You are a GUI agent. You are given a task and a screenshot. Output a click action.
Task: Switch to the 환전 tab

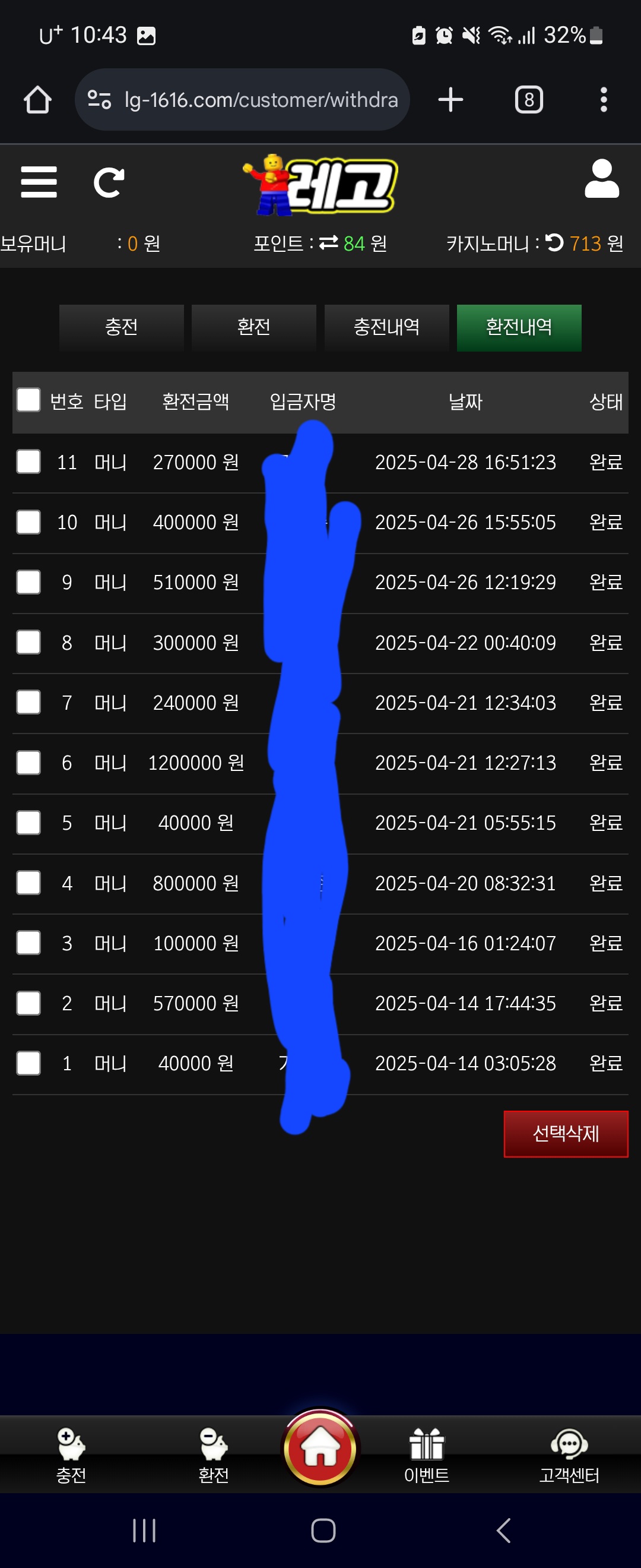pos(253,327)
